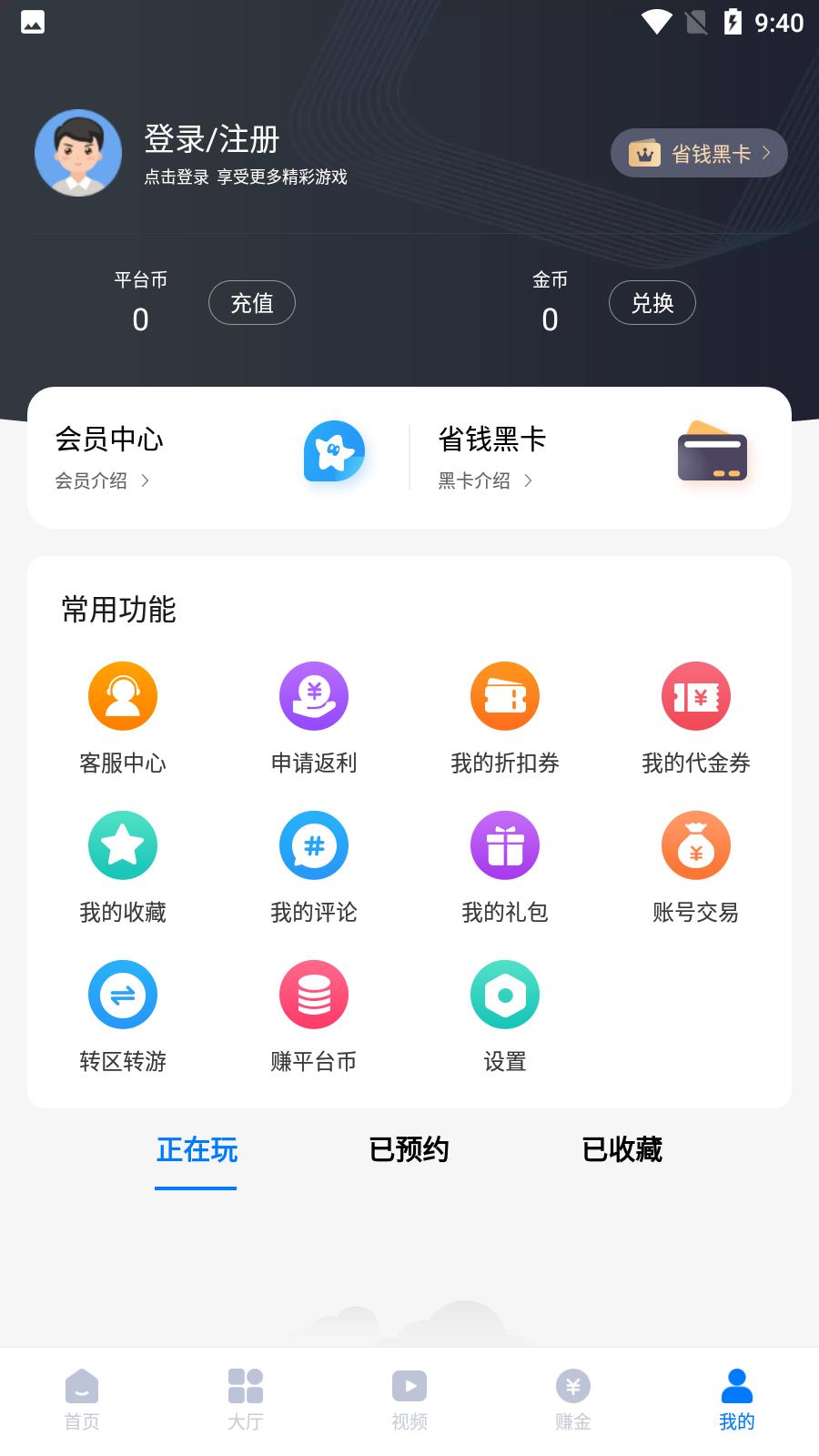Open the 省钱黑卡 badge in the header
The image size is (819, 1456).
(x=698, y=154)
